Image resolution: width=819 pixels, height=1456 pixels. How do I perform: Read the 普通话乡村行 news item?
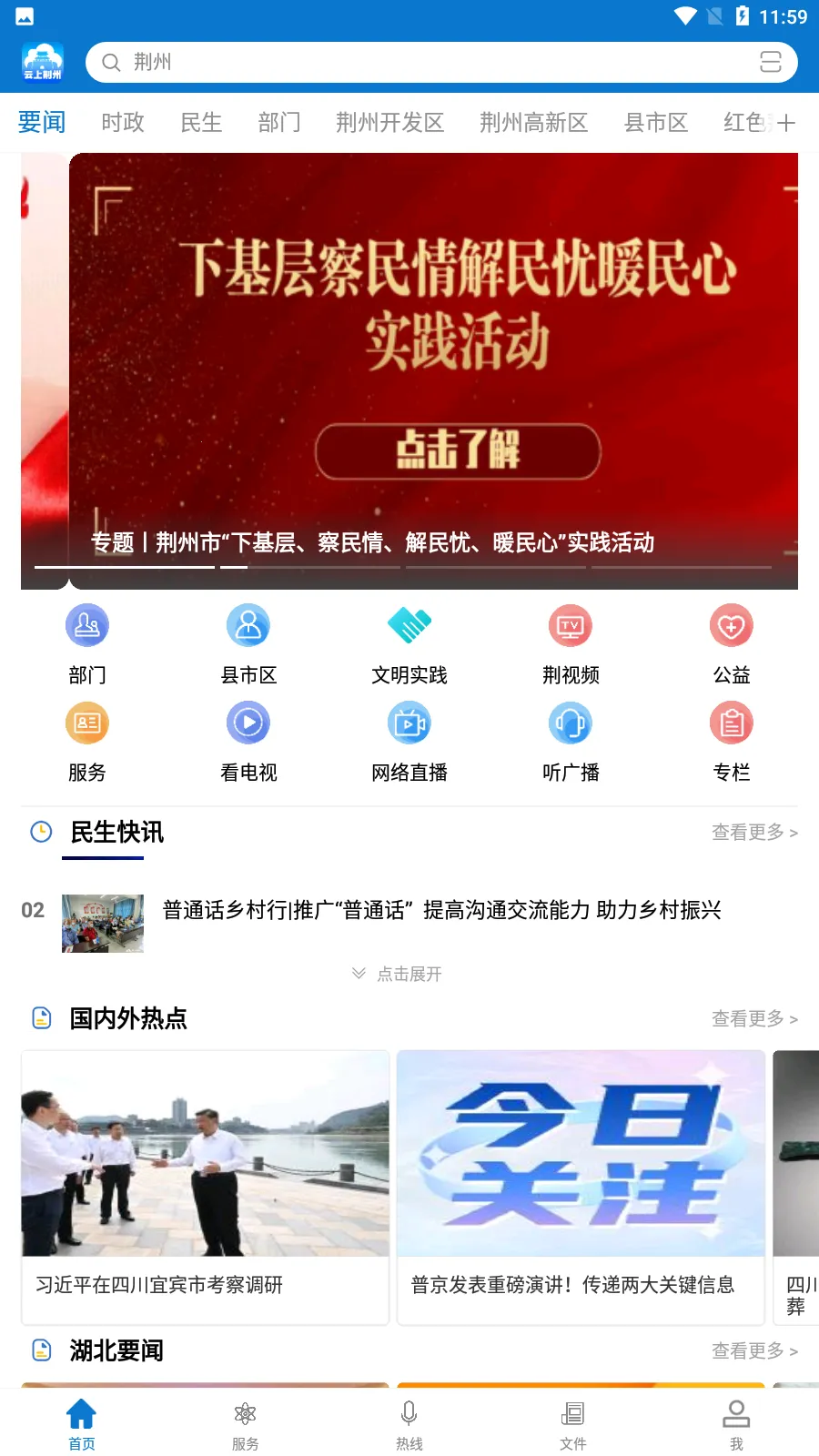pyautogui.click(x=441, y=911)
